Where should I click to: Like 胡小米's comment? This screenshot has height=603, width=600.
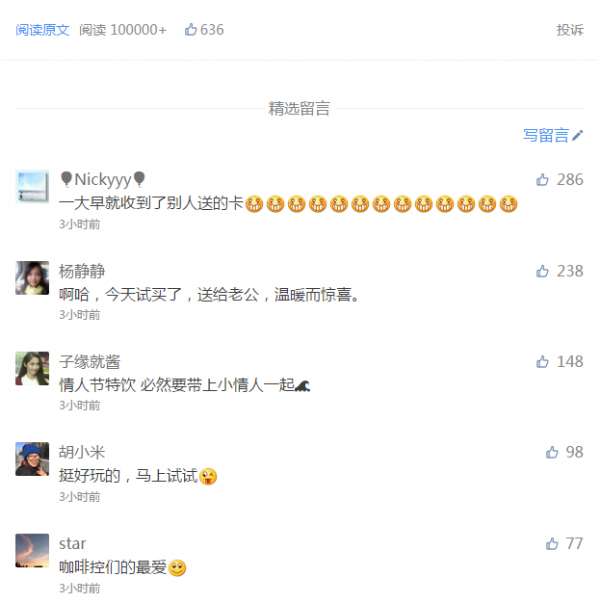[x=552, y=453]
